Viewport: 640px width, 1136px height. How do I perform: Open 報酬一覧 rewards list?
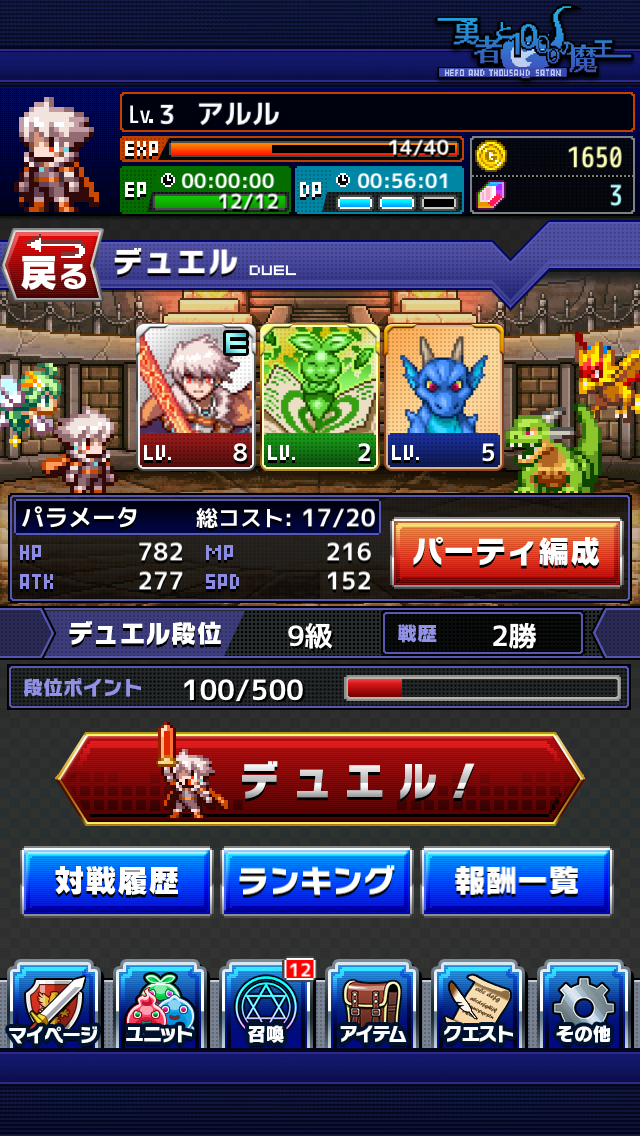[x=517, y=882]
